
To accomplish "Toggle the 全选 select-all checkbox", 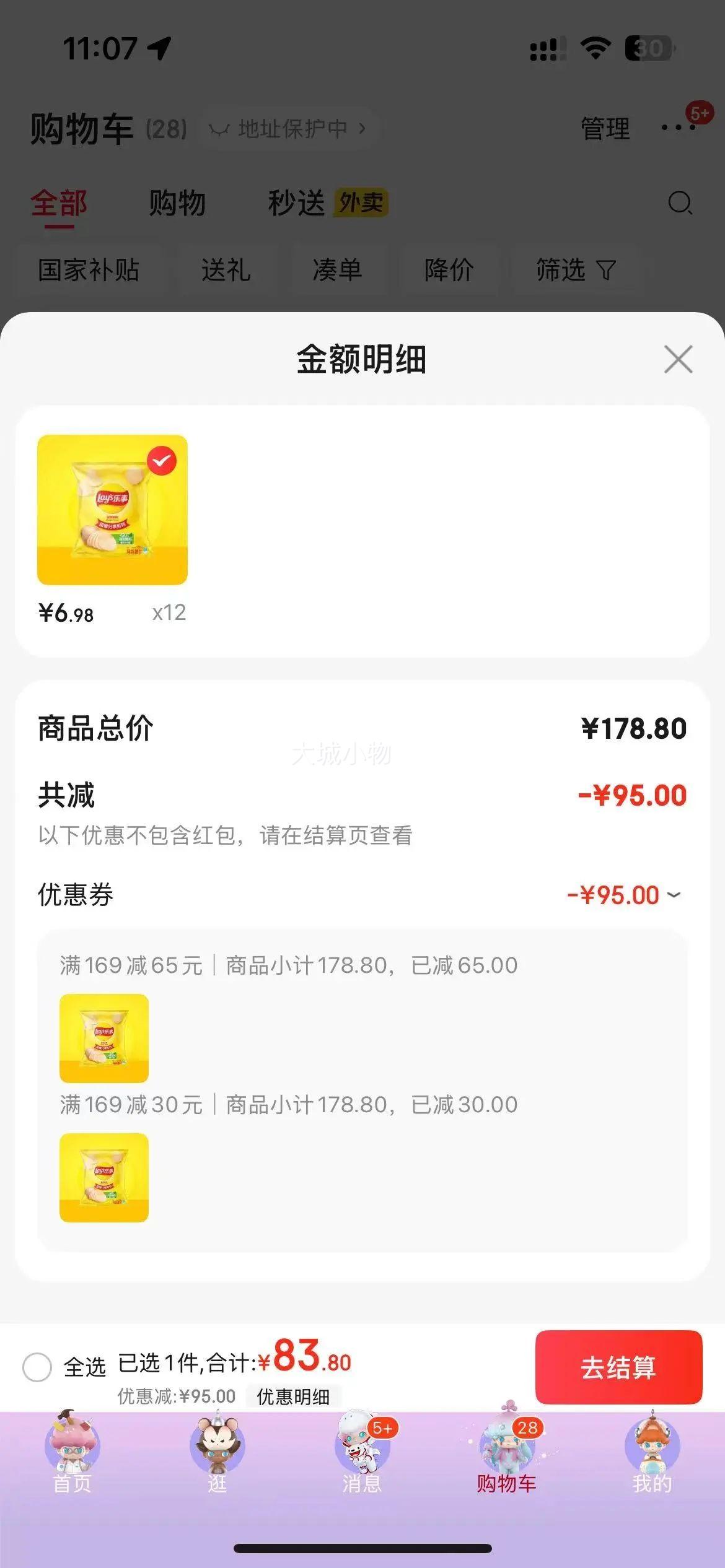I will pos(37,1367).
